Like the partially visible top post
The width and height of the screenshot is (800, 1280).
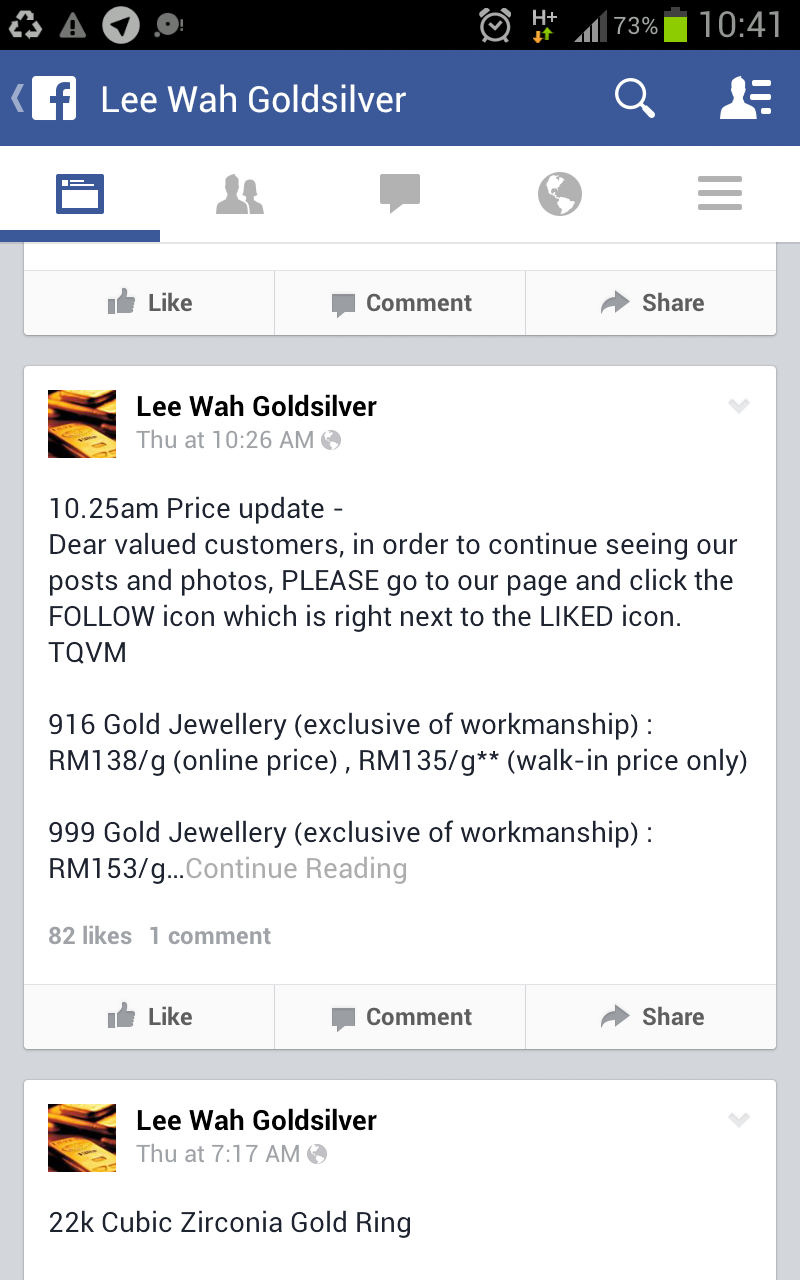pyautogui.click(x=150, y=303)
